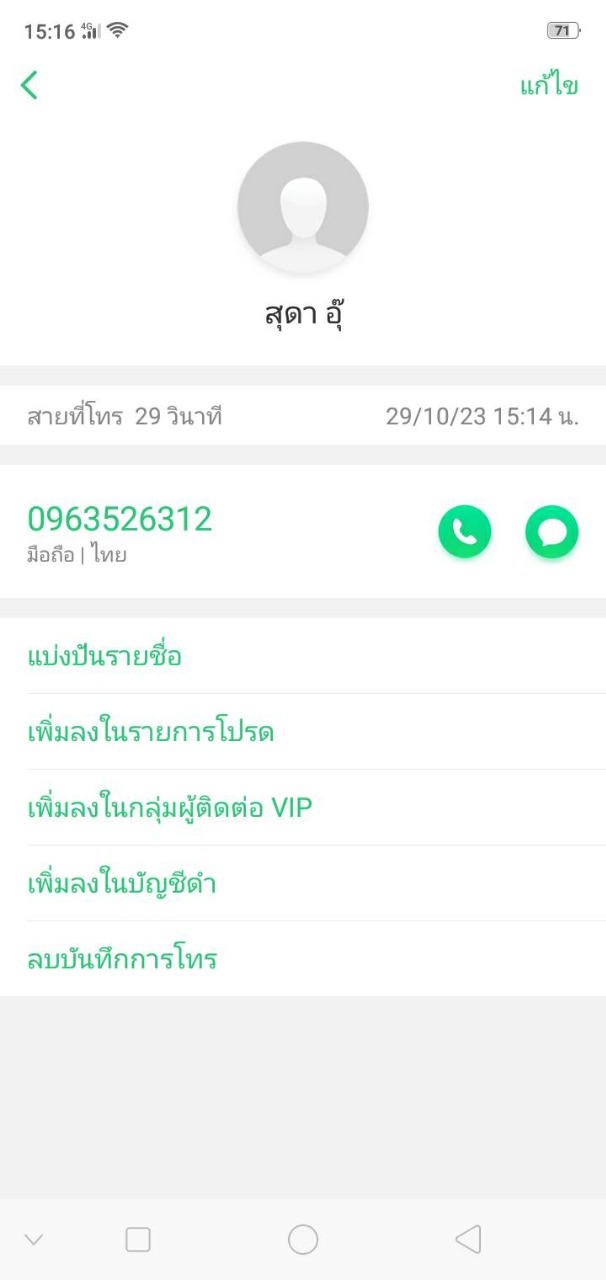Add contact via เพิ่มลงในกลุ่มผู้ติดต่อ VIP
The image size is (606, 1280).
pos(170,808)
